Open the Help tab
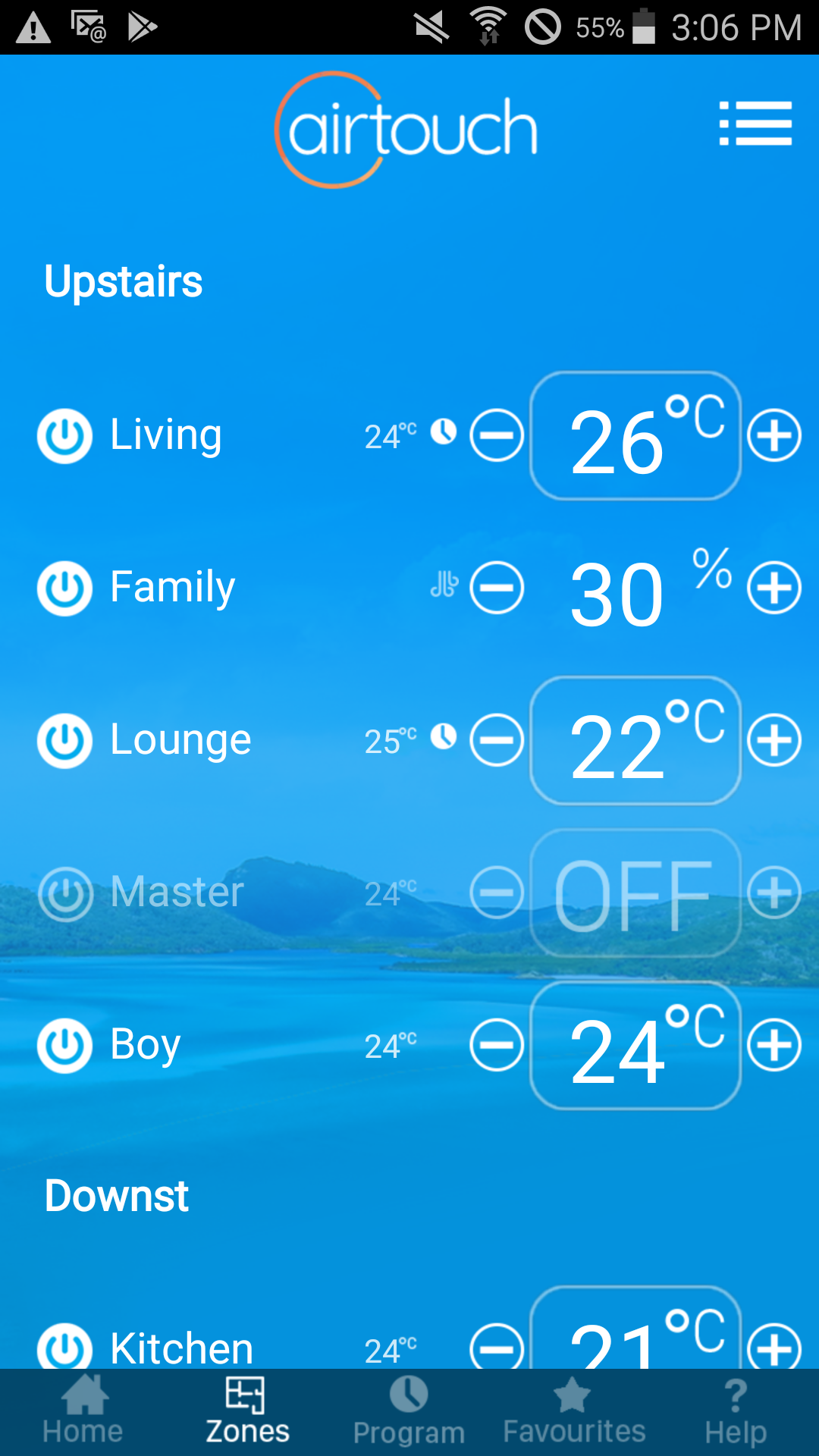819x1456 pixels. 735,1412
